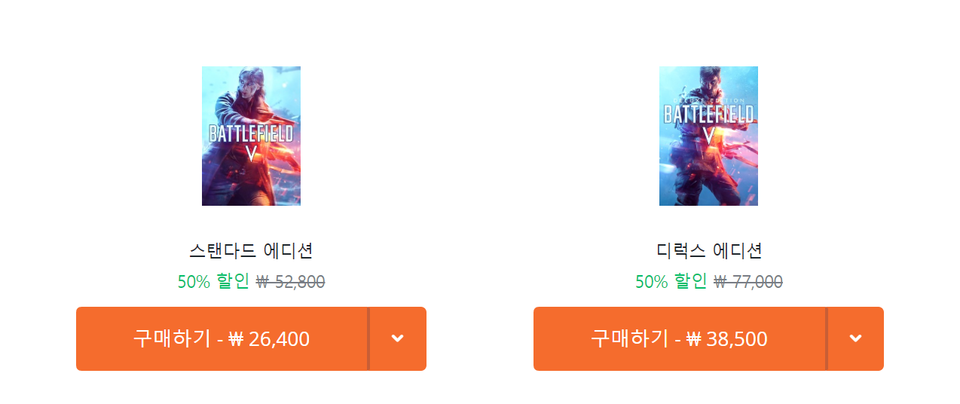Viewport: 960px width, 404px height.
Task: Buy the Standard Edition for ₩26,400
Action: (222, 339)
